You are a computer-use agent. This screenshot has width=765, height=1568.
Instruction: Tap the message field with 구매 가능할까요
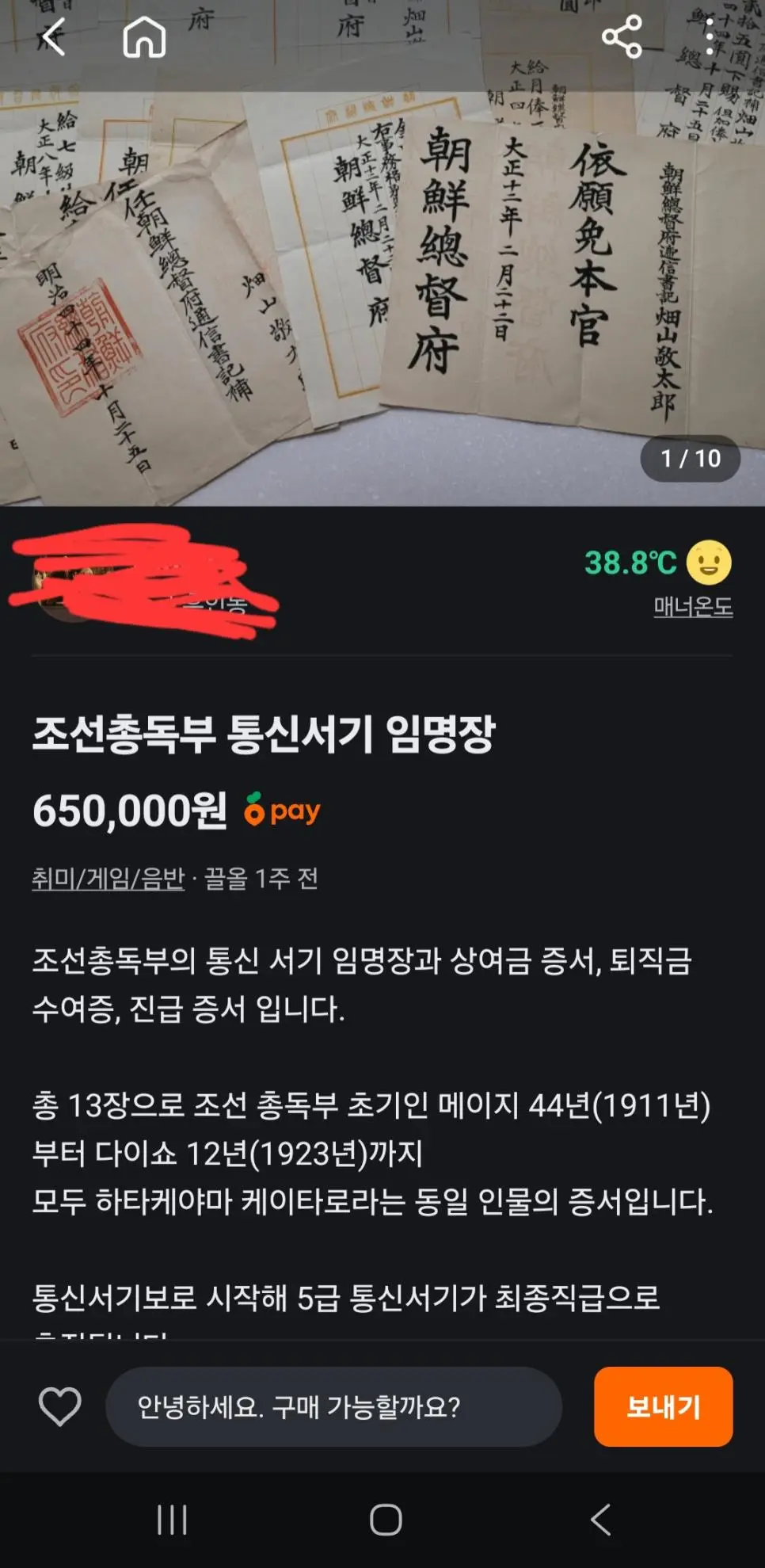point(333,1406)
